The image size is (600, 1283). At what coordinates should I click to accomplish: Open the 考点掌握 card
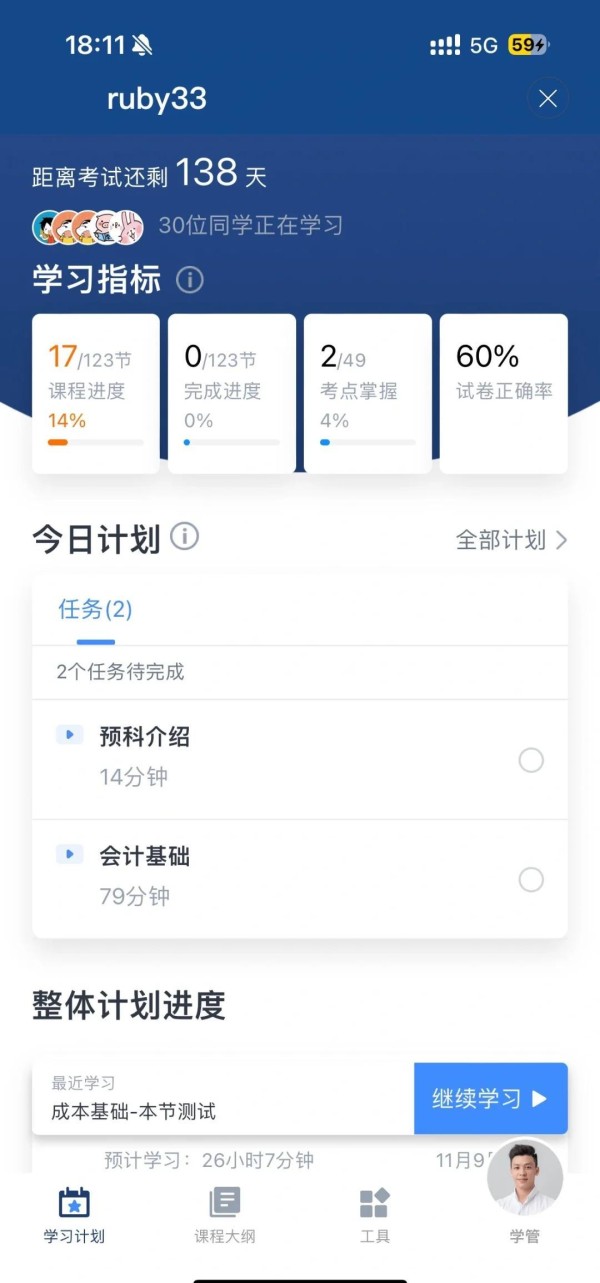pyautogui.click(x=368, y=394)
